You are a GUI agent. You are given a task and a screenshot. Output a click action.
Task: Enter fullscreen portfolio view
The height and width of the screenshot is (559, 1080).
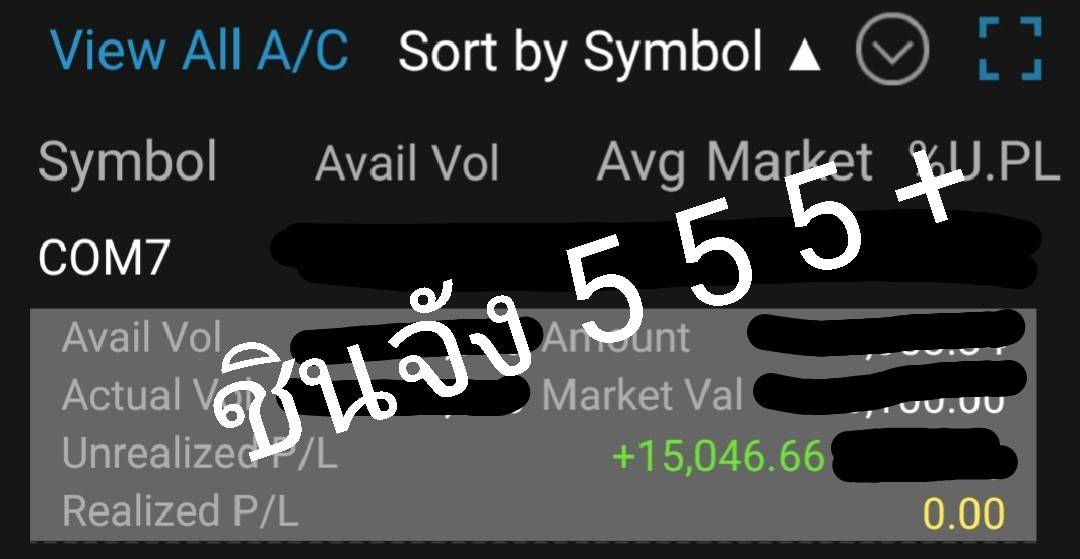tap(1010, 49)
